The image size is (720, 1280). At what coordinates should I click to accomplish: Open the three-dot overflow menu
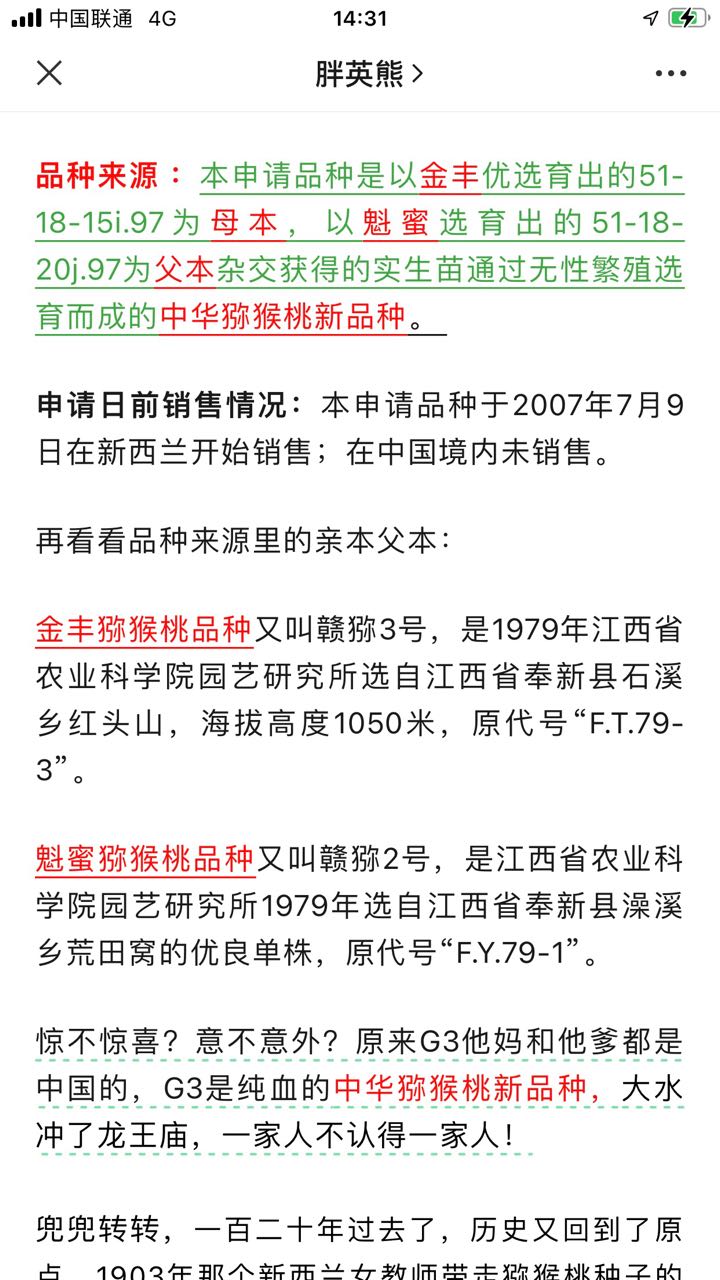coord(671,73)
